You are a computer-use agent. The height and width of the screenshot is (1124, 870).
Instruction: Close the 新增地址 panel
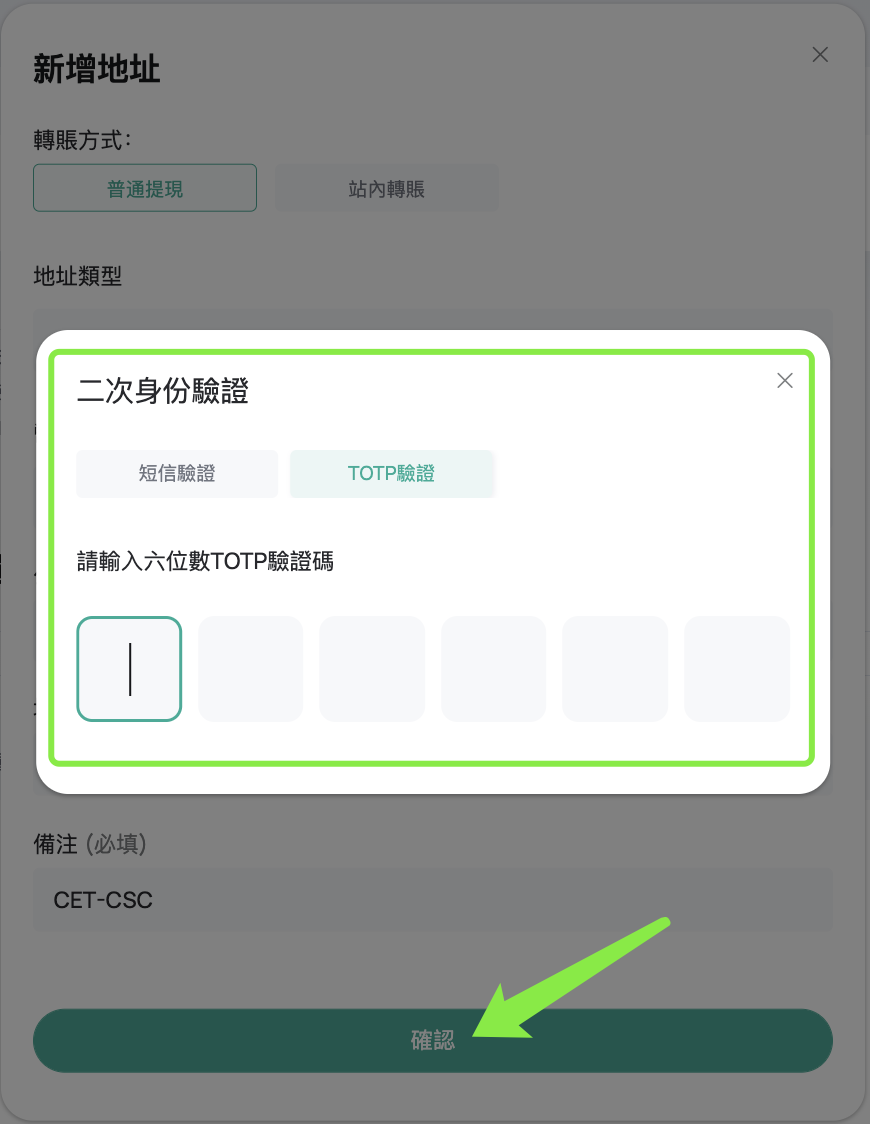820,55
